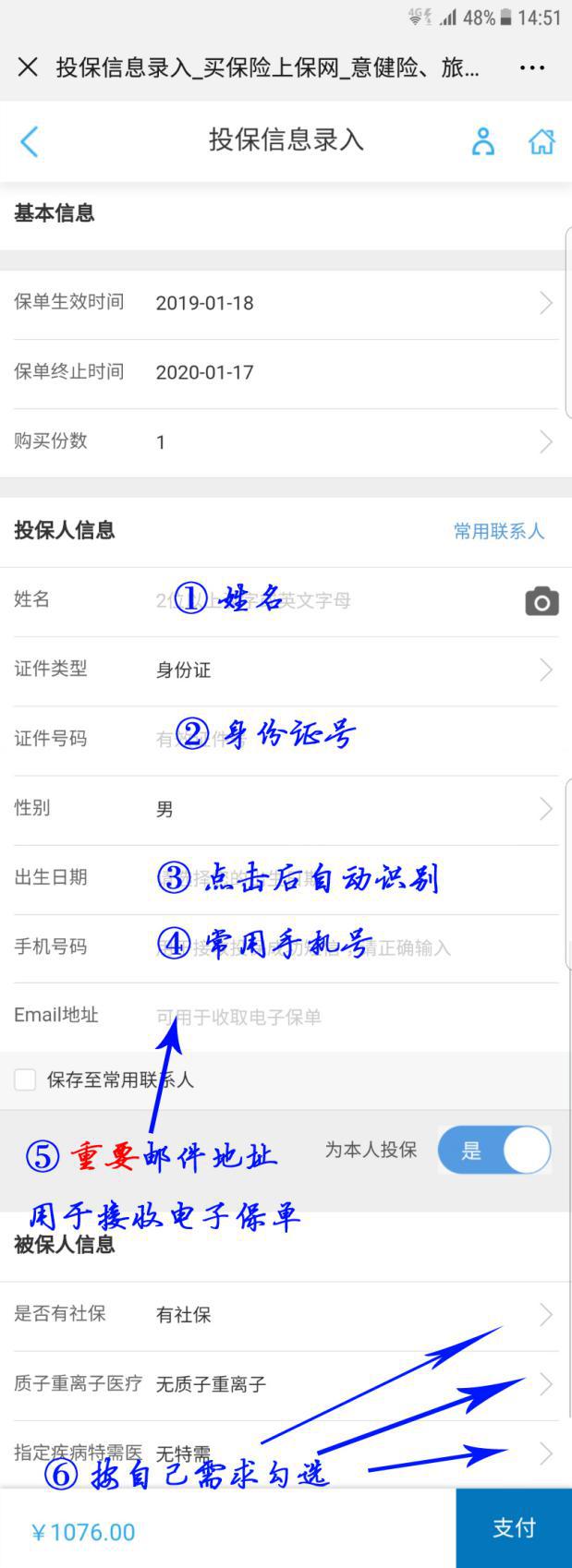The image size is (572, 1568).
Task: Enter the 手机号码 field
Action: [x=351, y=947]
